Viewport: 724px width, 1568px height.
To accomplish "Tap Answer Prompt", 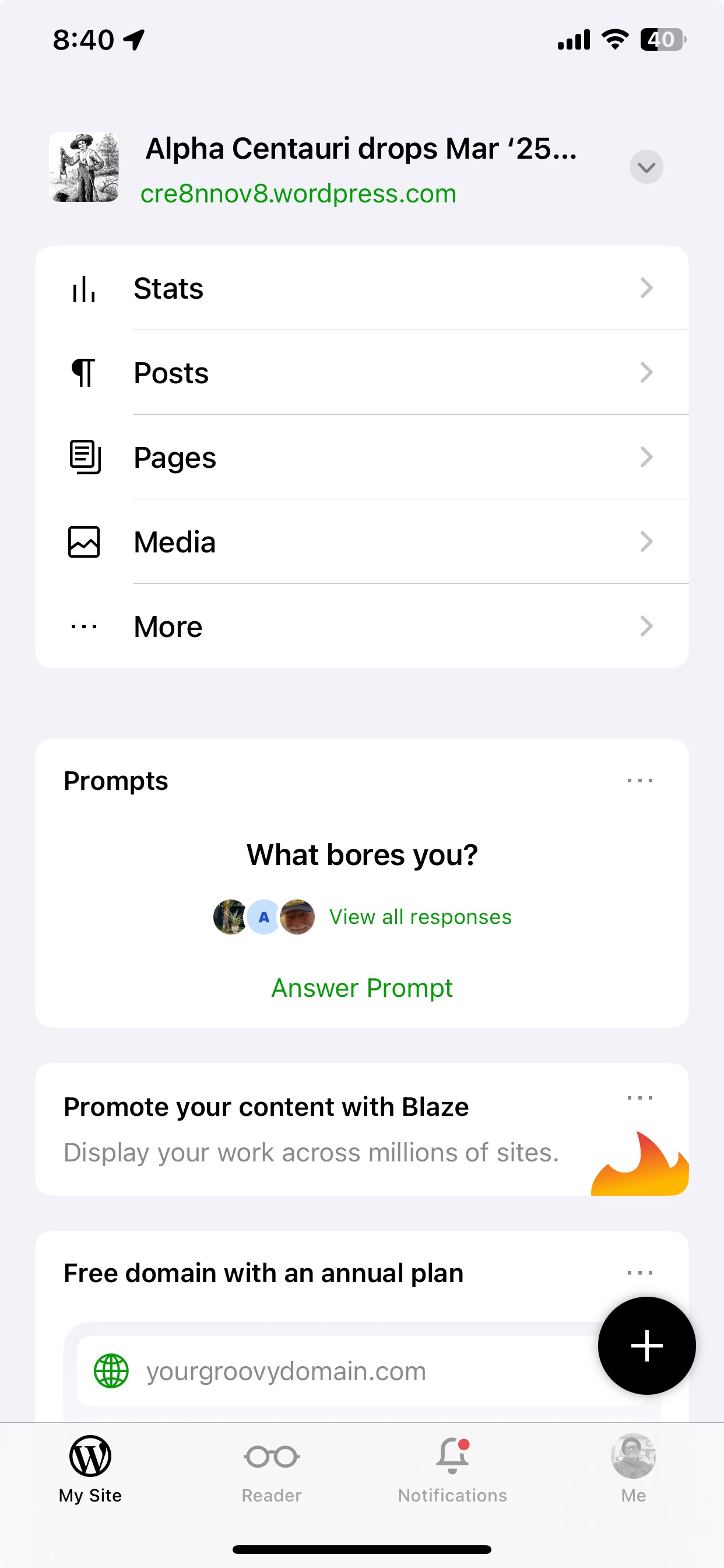I will tap(361, 988).
